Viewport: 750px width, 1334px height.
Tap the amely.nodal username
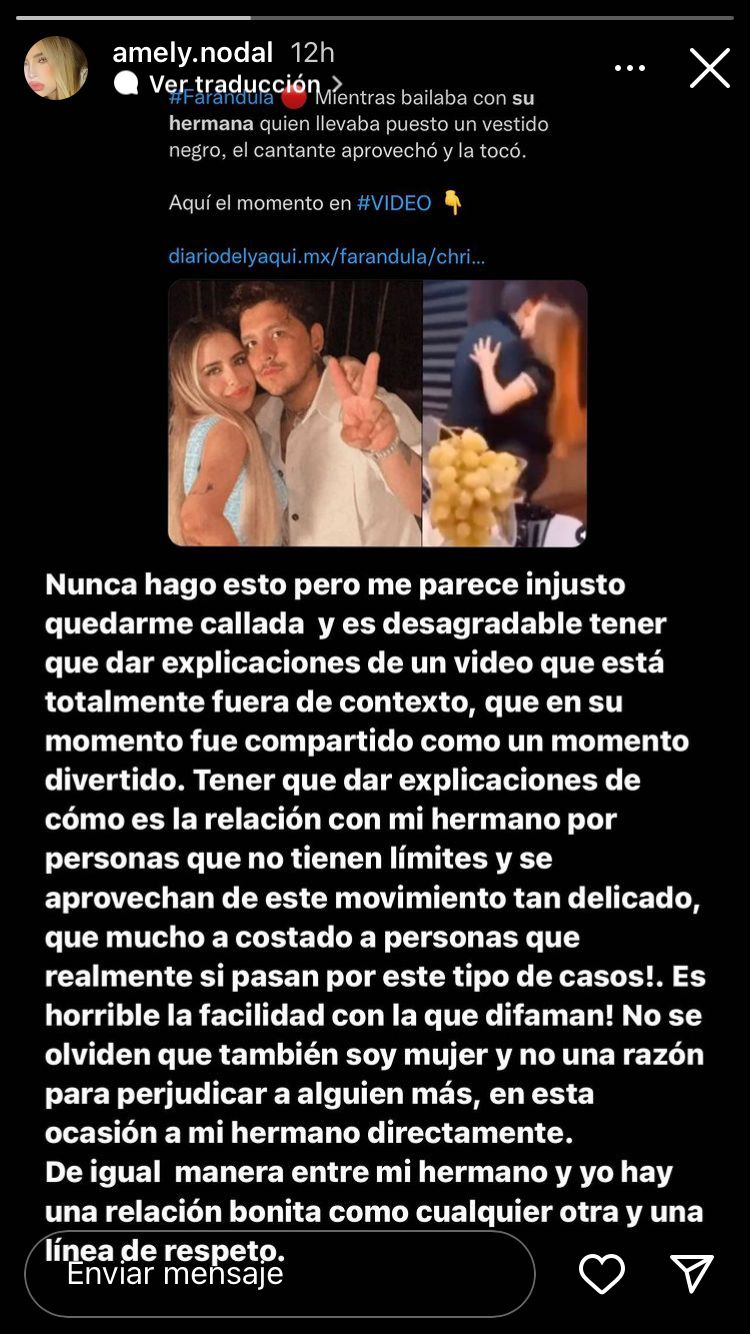pos(192,53)
